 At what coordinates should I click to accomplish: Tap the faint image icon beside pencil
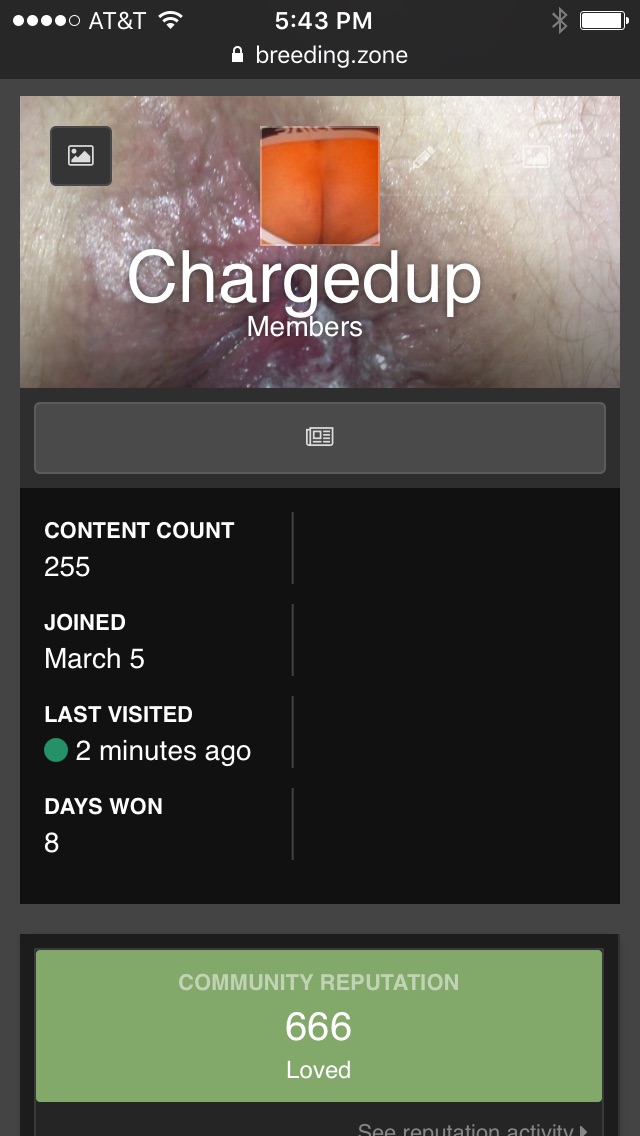tap(537, 156)
